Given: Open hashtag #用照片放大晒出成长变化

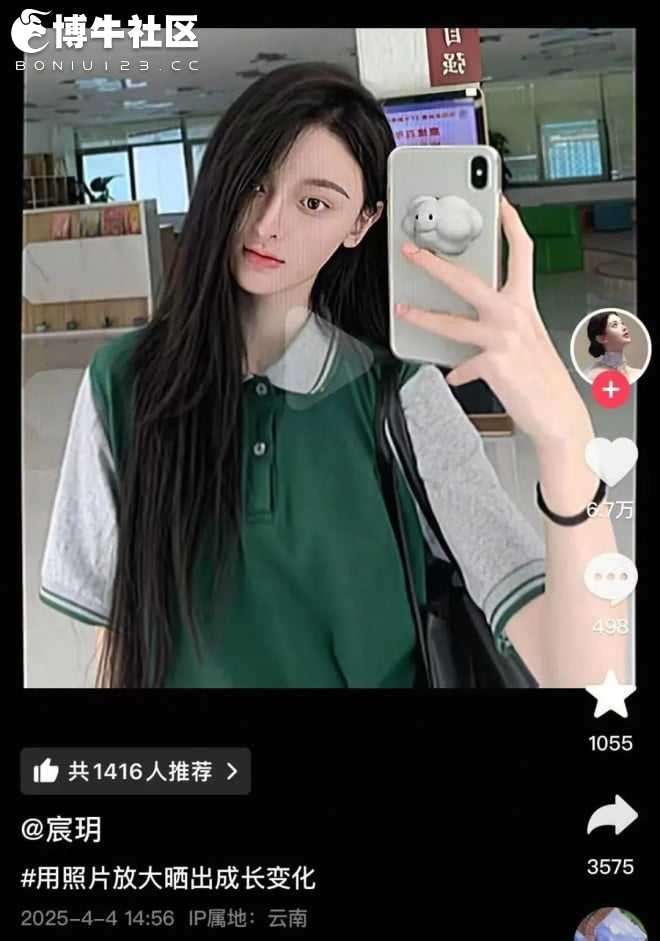Looking at the screenshot, I should click(168, 878).
